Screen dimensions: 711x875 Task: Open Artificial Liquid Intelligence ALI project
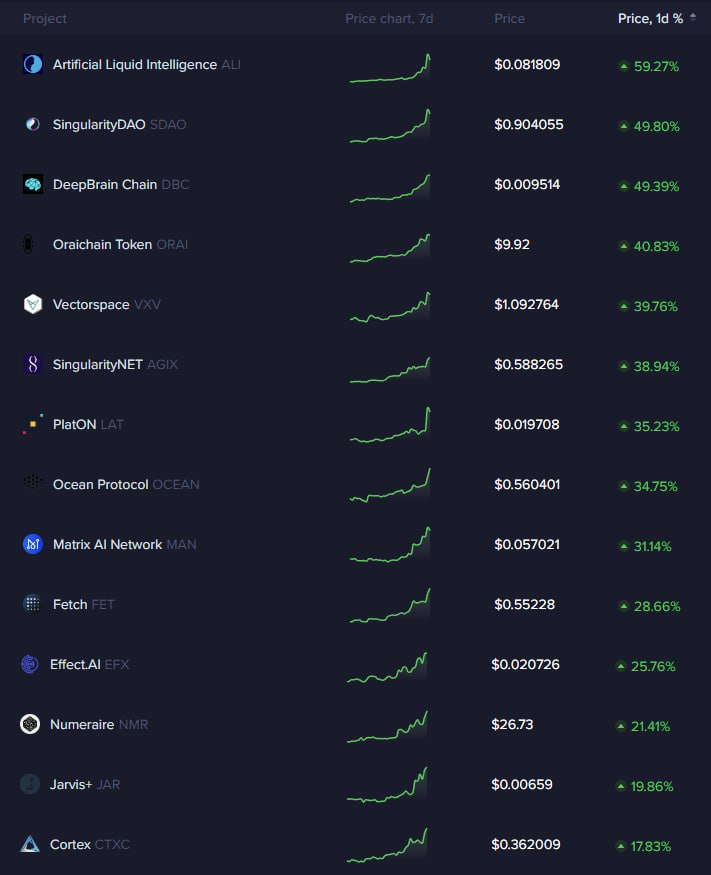pyautogui.click(x=134, y=65)
